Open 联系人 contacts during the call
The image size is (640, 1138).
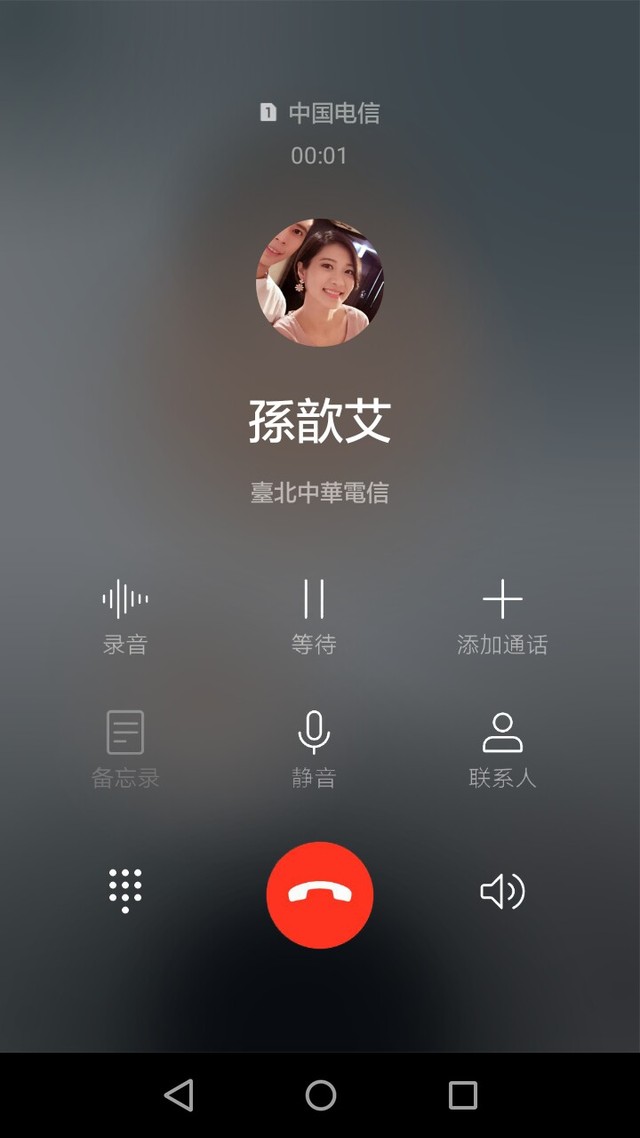(502, 748)
